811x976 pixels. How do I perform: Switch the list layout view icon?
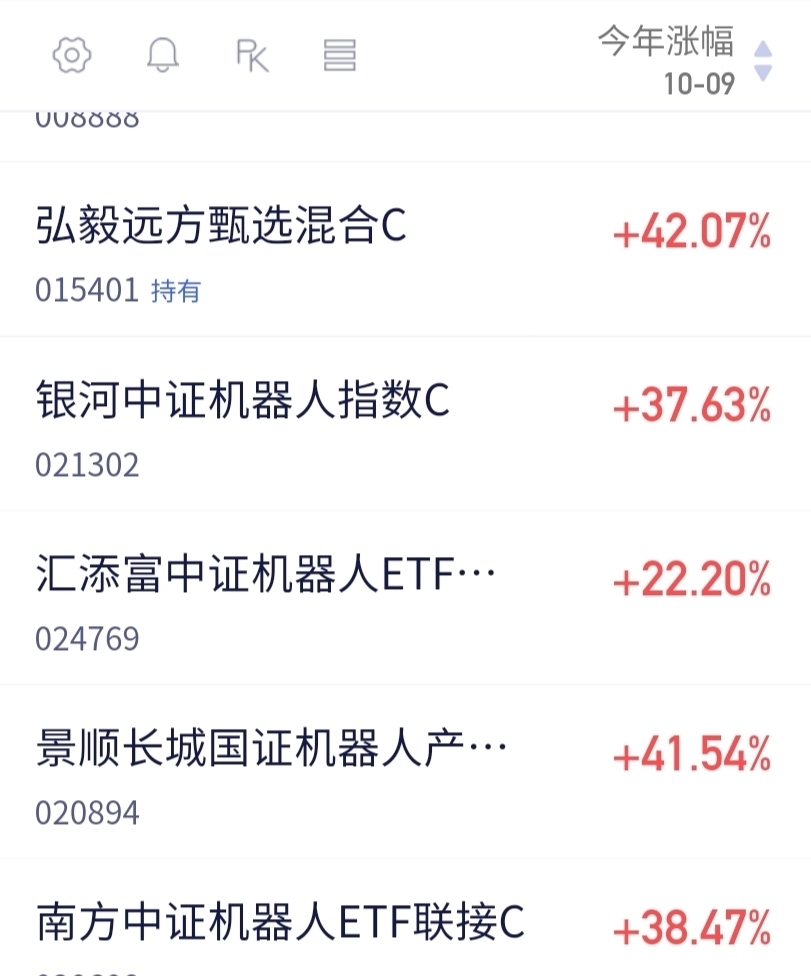click(x=340, y=55)
